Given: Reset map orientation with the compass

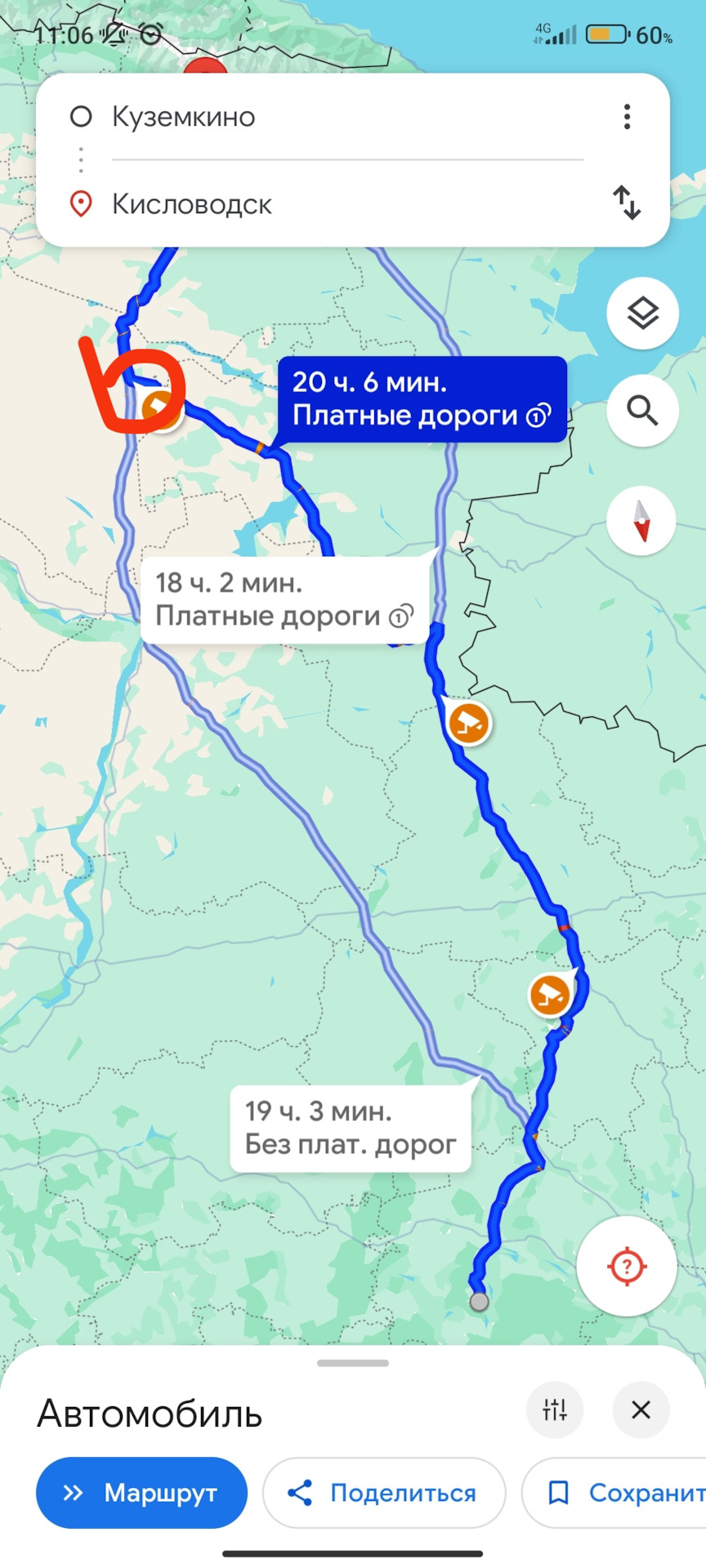Looking at the screenshot, I should [641, 521].
